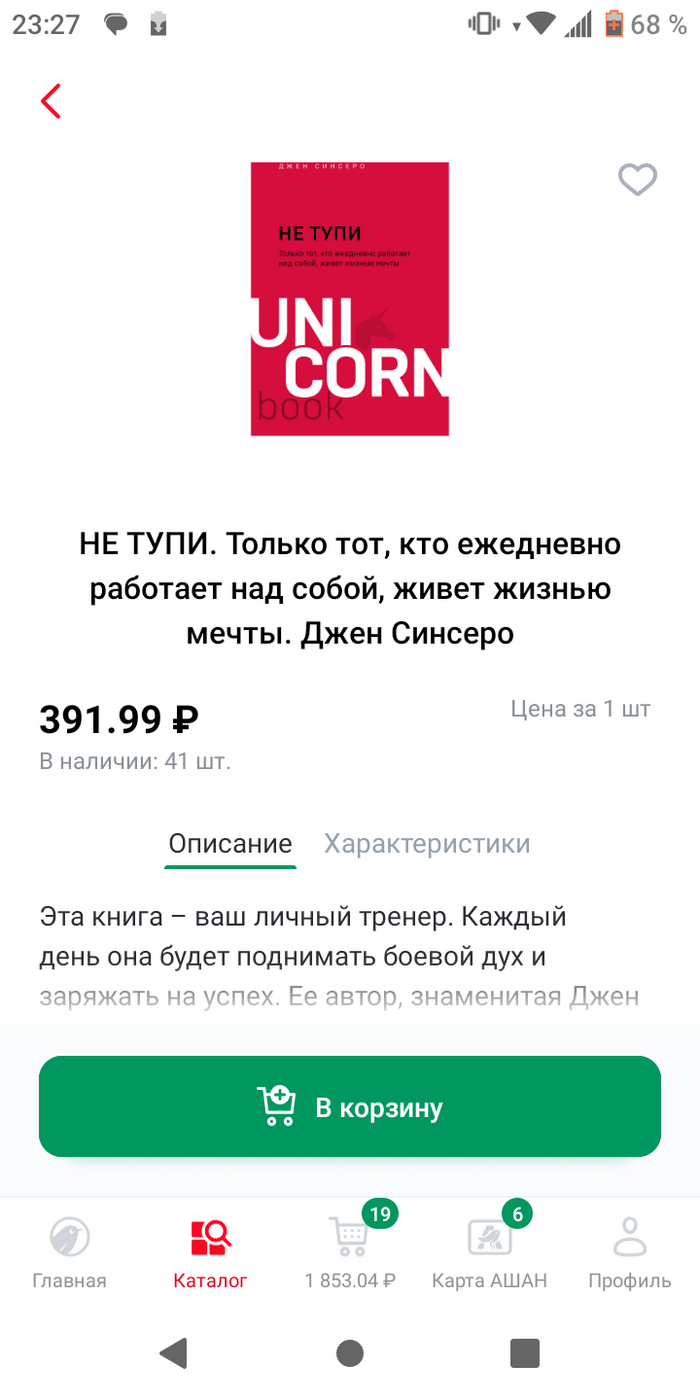Switch to the Характеристики tab
700x1400 pixels.
(x=427, y=843)
